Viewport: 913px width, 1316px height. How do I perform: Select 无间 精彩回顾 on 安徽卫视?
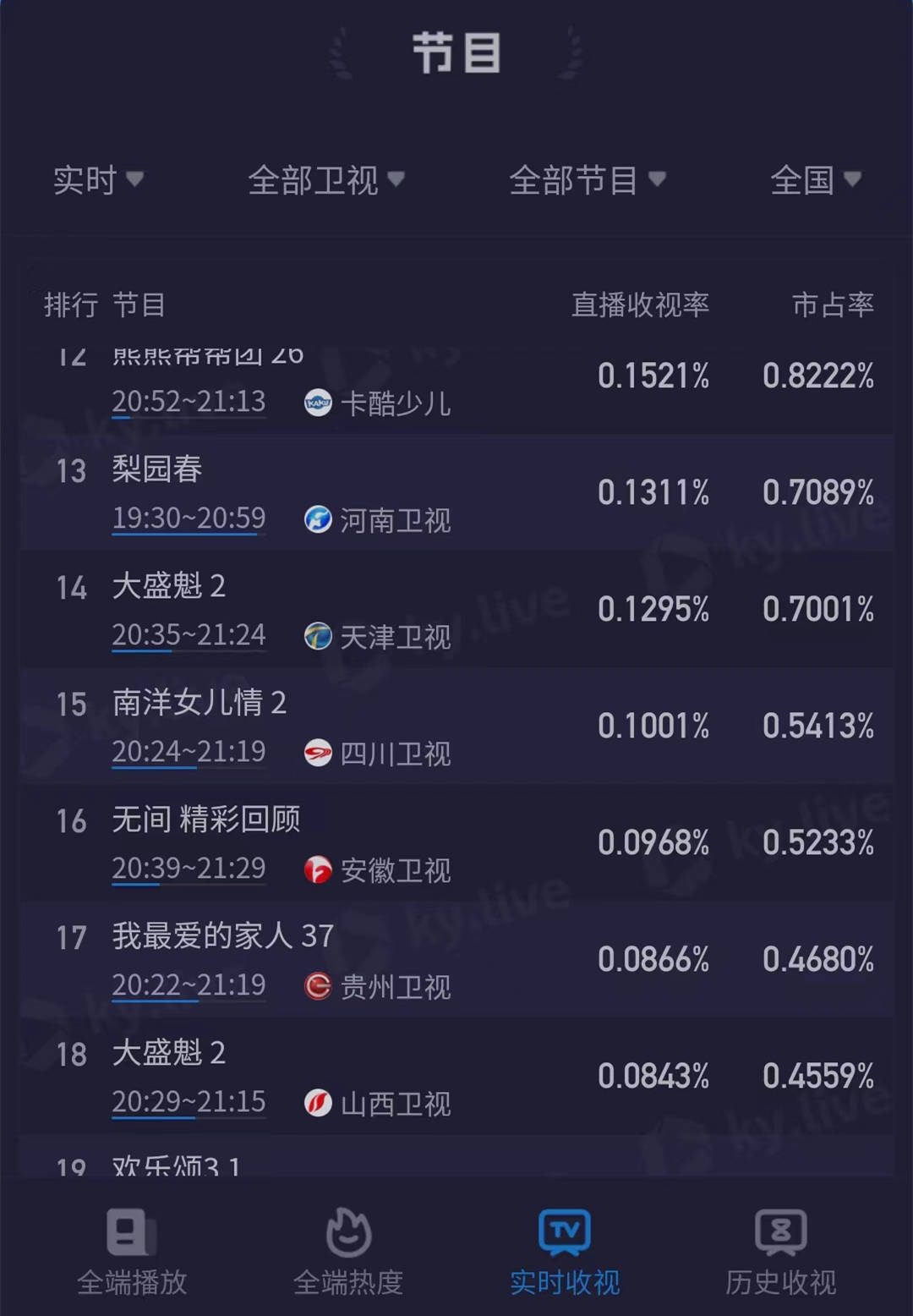[456, 843]
